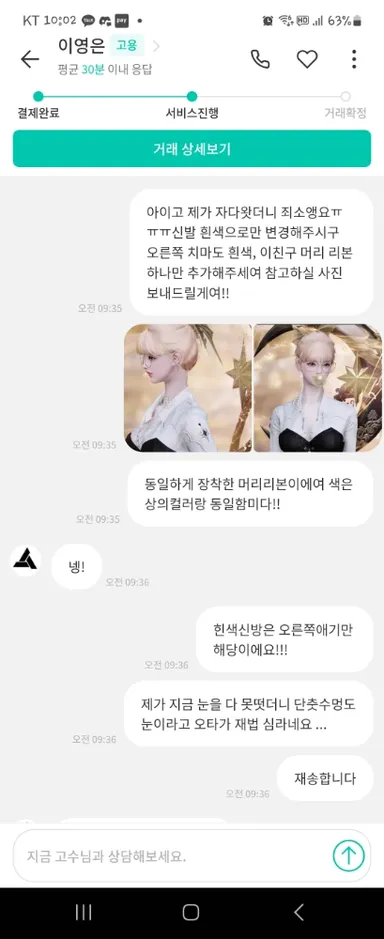Screen dimensions: 384x939
Task: Tap the 거래 상세보기 button
Action: 192,149
